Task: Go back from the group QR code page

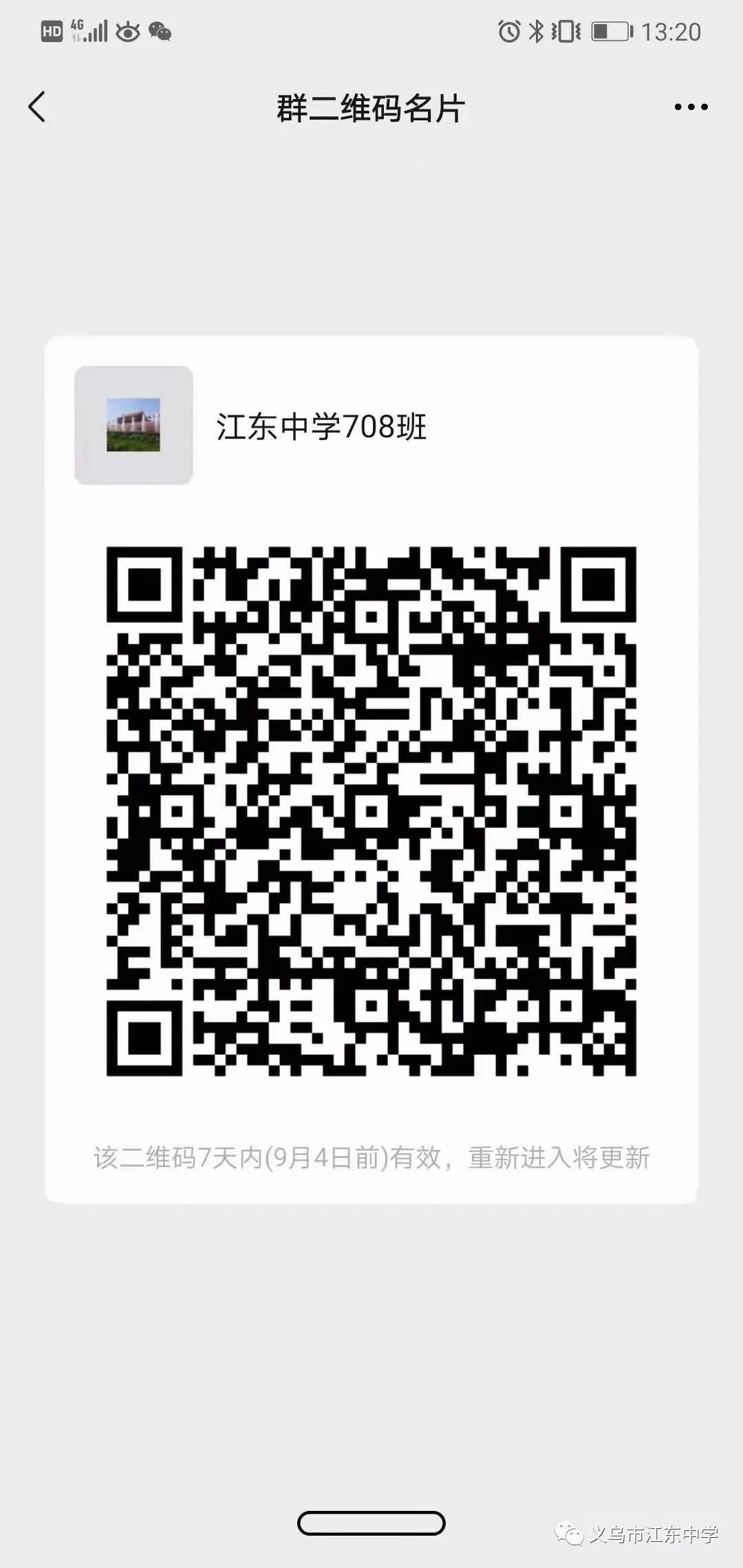Action: coord(37,107)
